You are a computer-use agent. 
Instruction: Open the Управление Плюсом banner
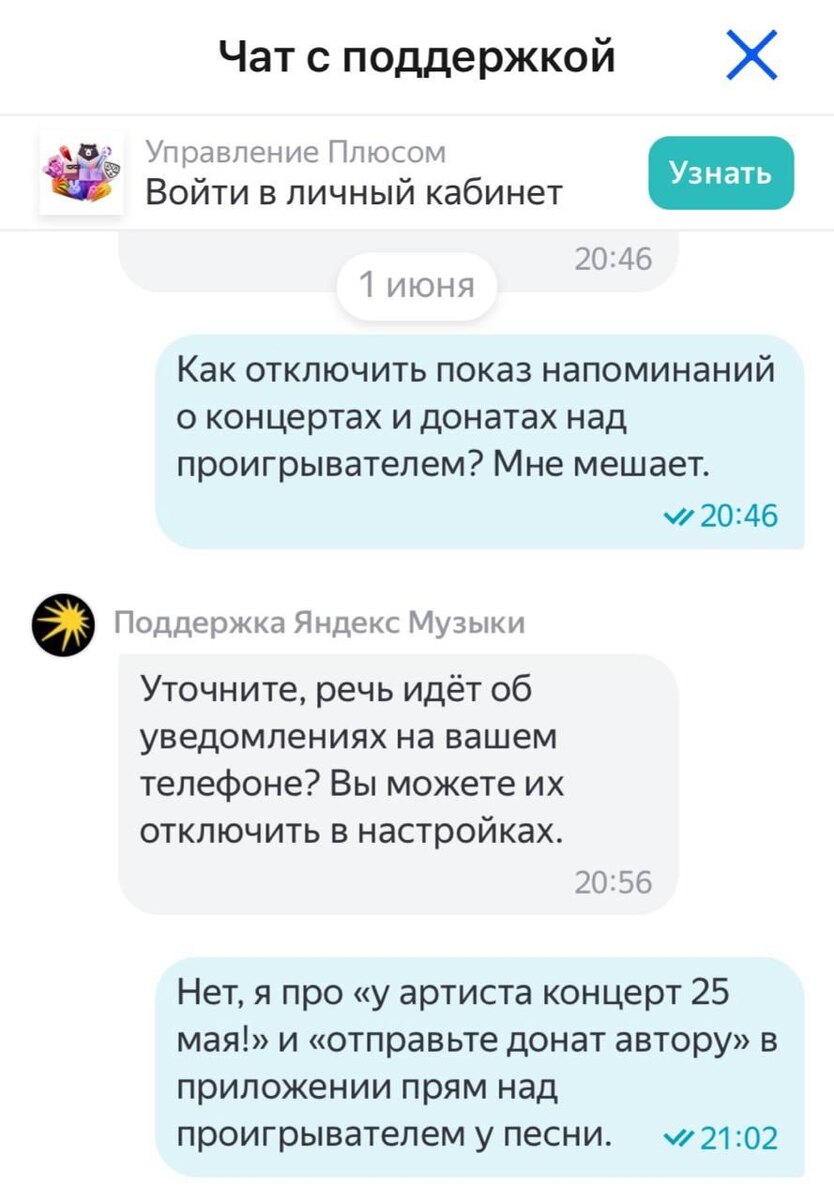pyautogui.click(x=417, y=172)
